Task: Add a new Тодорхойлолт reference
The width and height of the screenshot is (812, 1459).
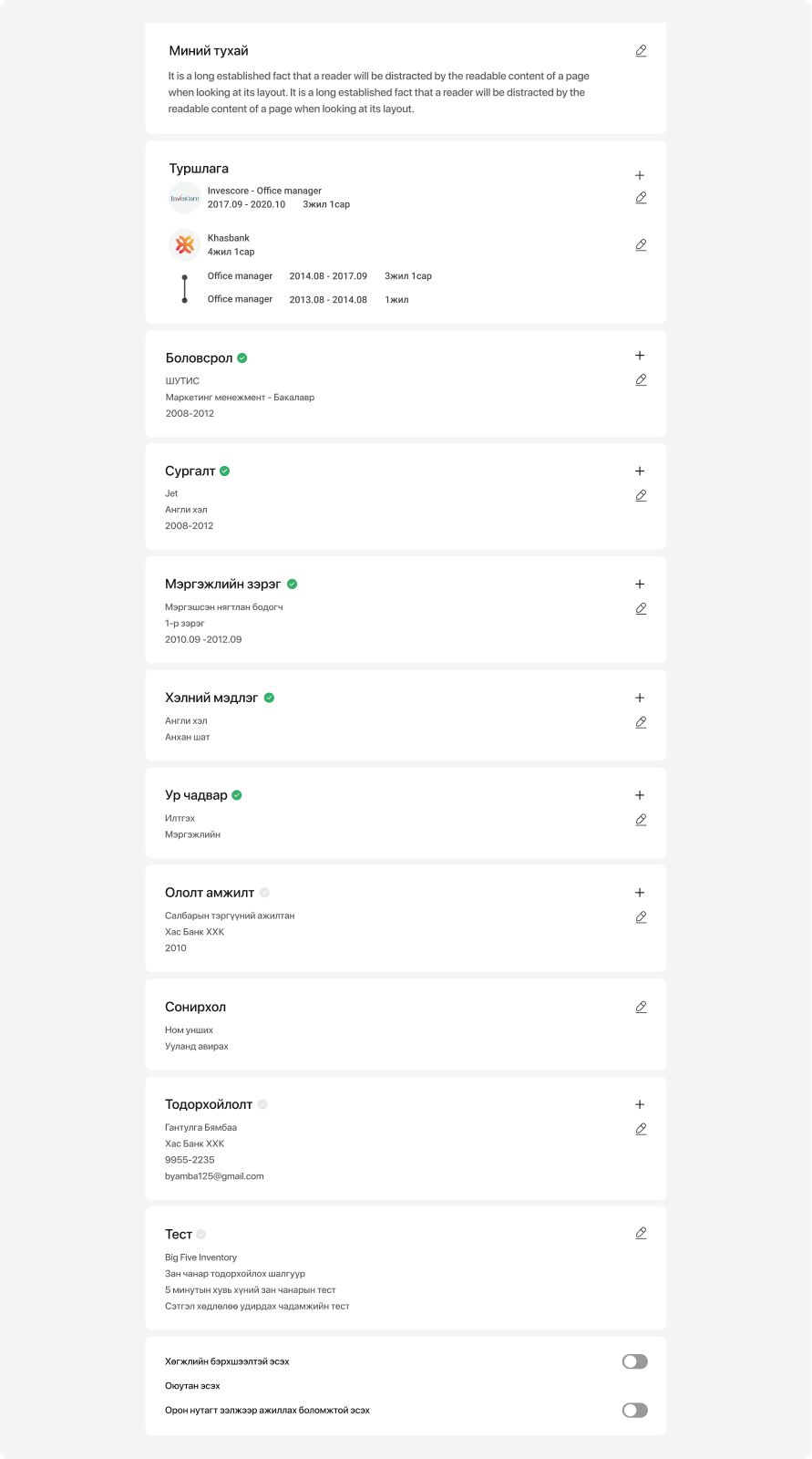Action: click(x=640, y=1105)
